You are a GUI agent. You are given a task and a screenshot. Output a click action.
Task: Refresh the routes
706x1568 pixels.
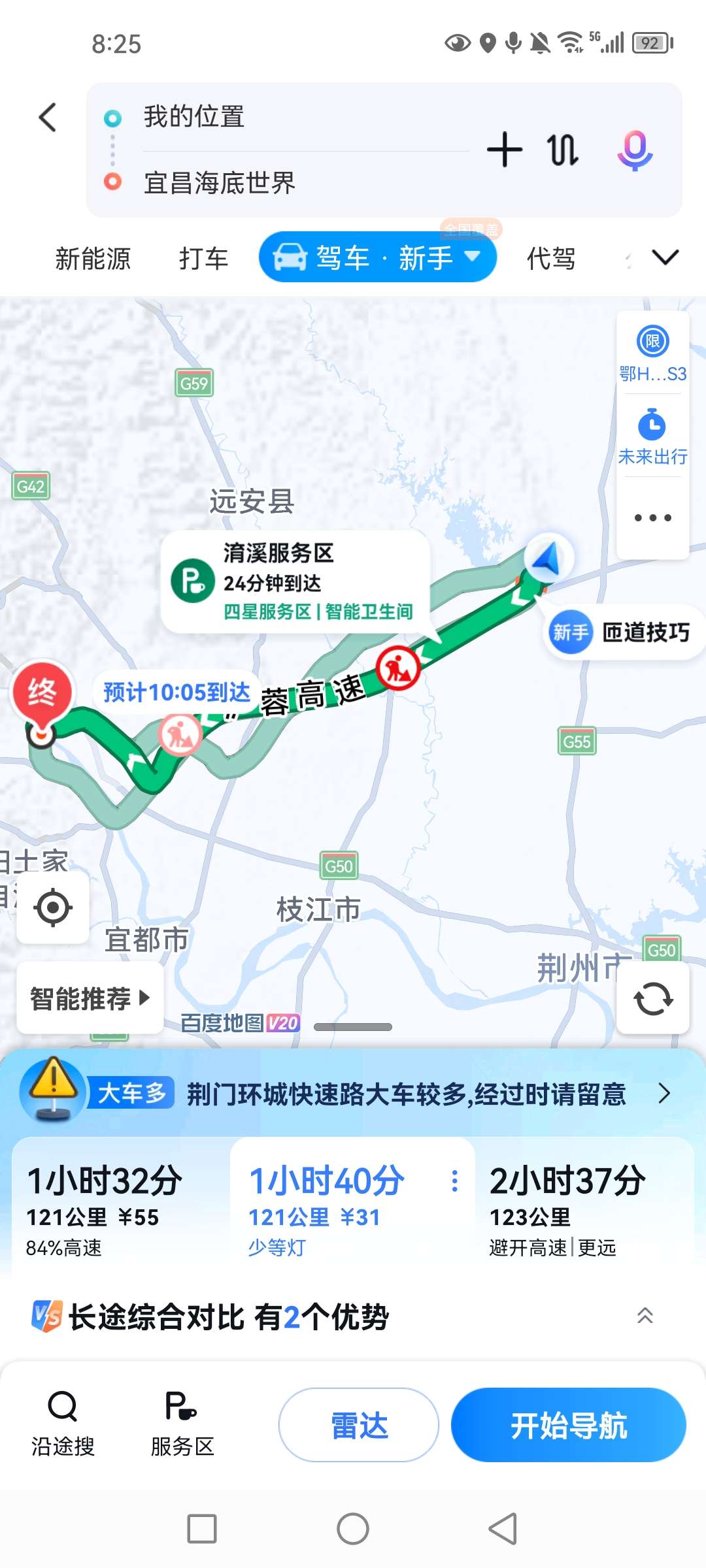pyautogui.click(x=652, y=999)
